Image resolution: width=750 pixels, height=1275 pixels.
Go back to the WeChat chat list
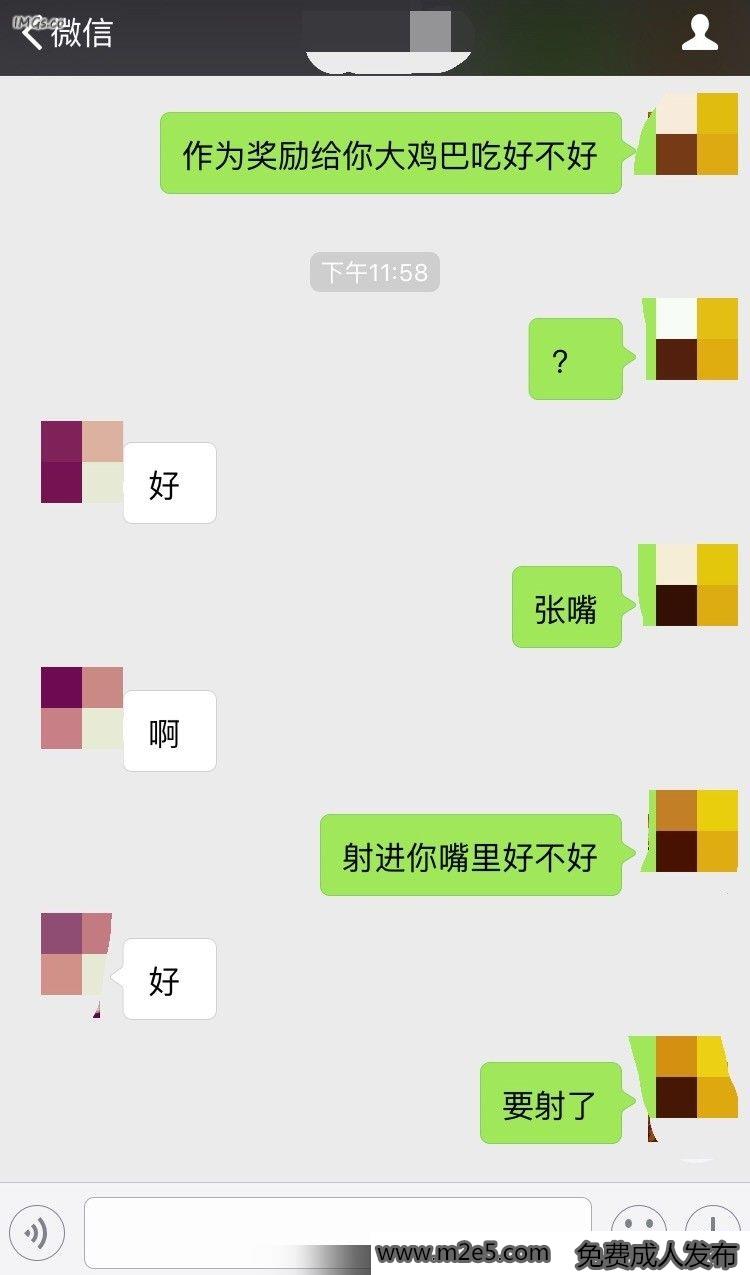66,35
